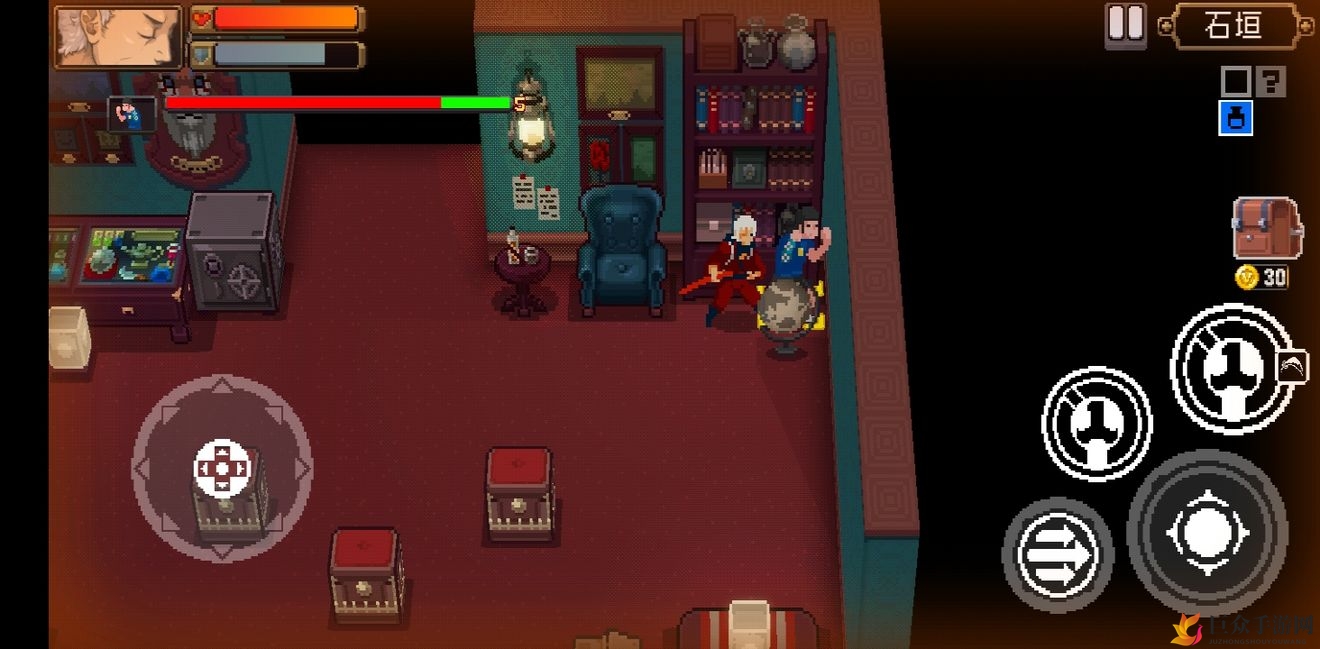Screen dimensions: 1320x649
Task: Open the question mark minimap room
Action: (1270, 82)
